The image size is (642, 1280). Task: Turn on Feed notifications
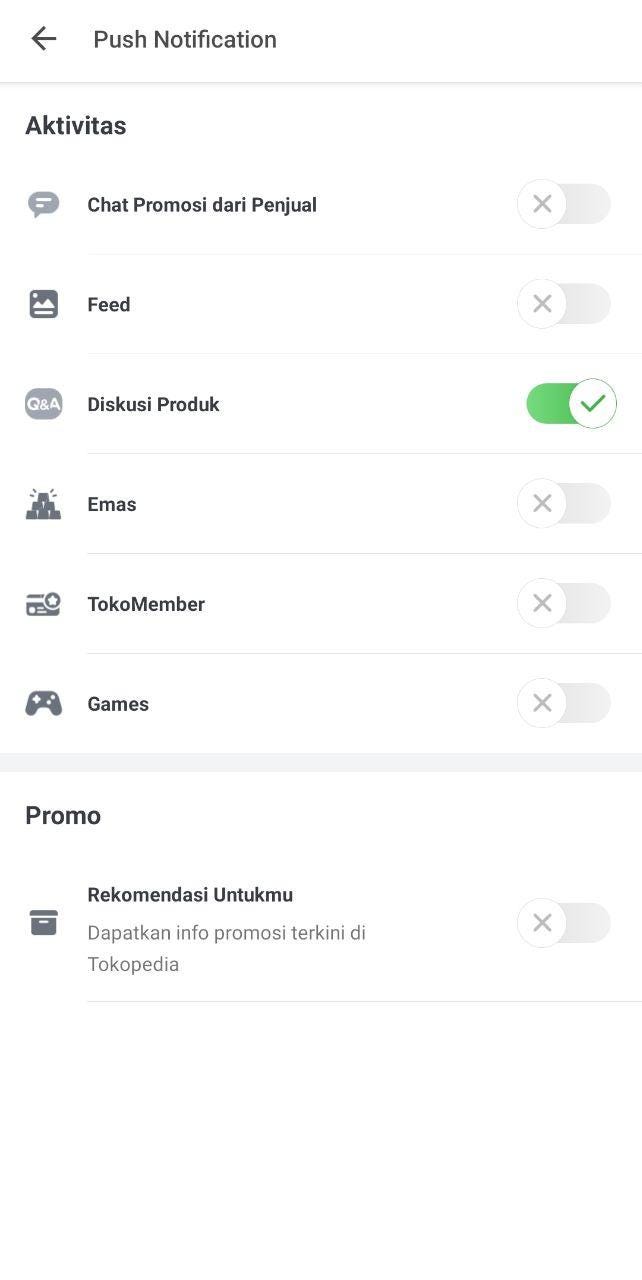[x=564, y=304]
